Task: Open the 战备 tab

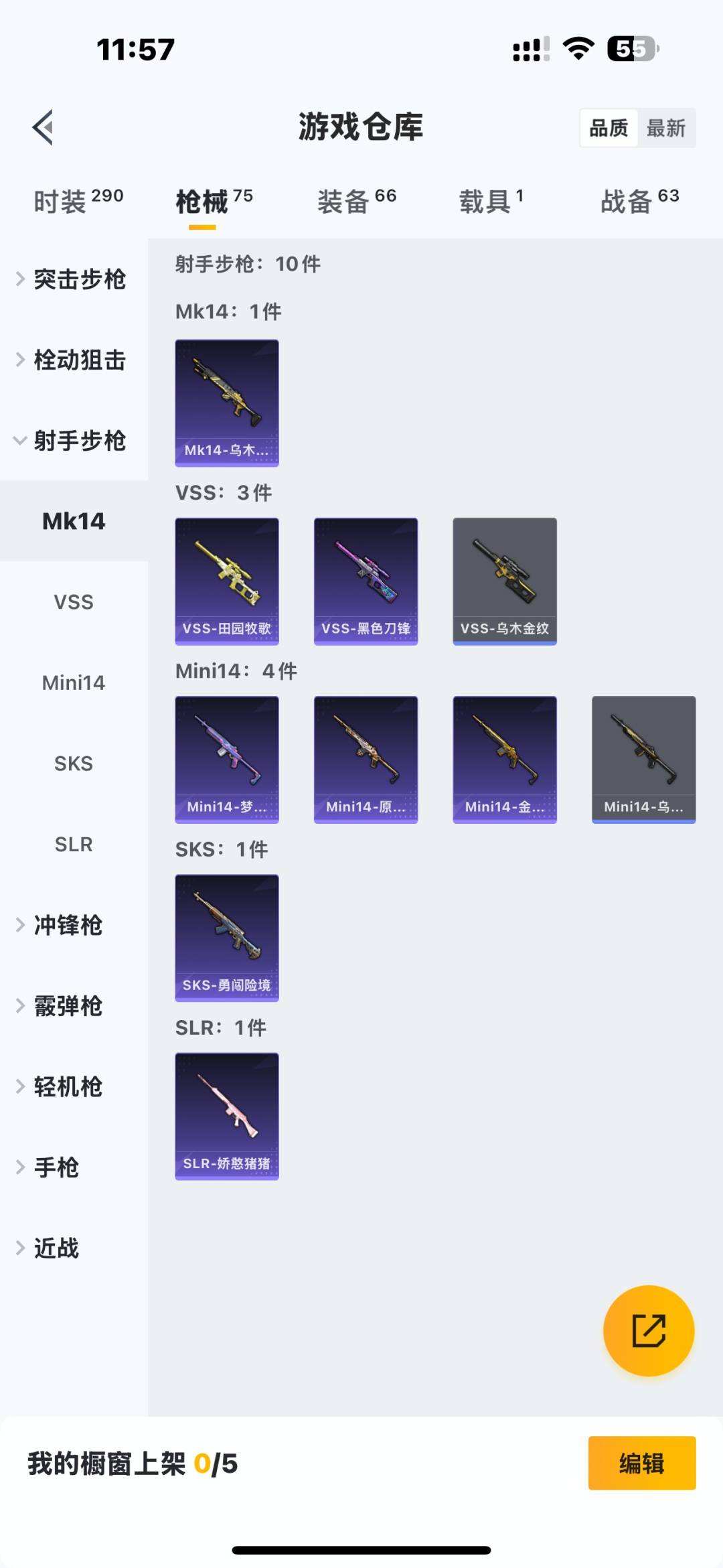Action: pos(639,201)
